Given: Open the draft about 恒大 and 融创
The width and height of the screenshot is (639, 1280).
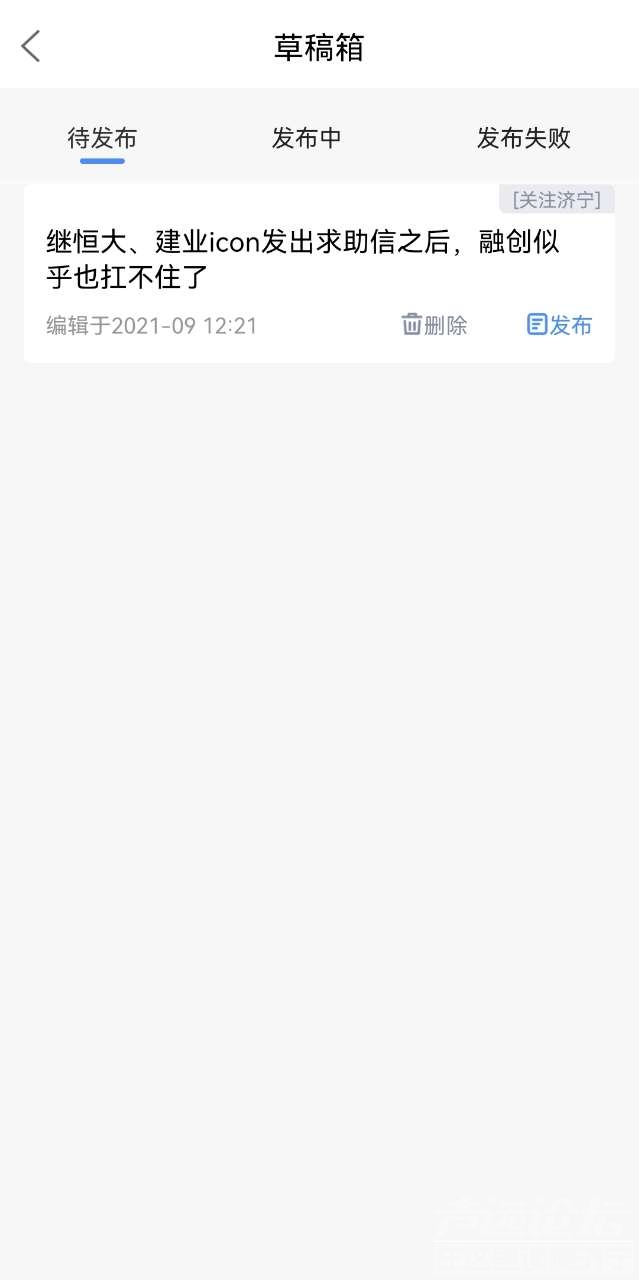Looking at the screenshot, I should click(x=302, y=258).
